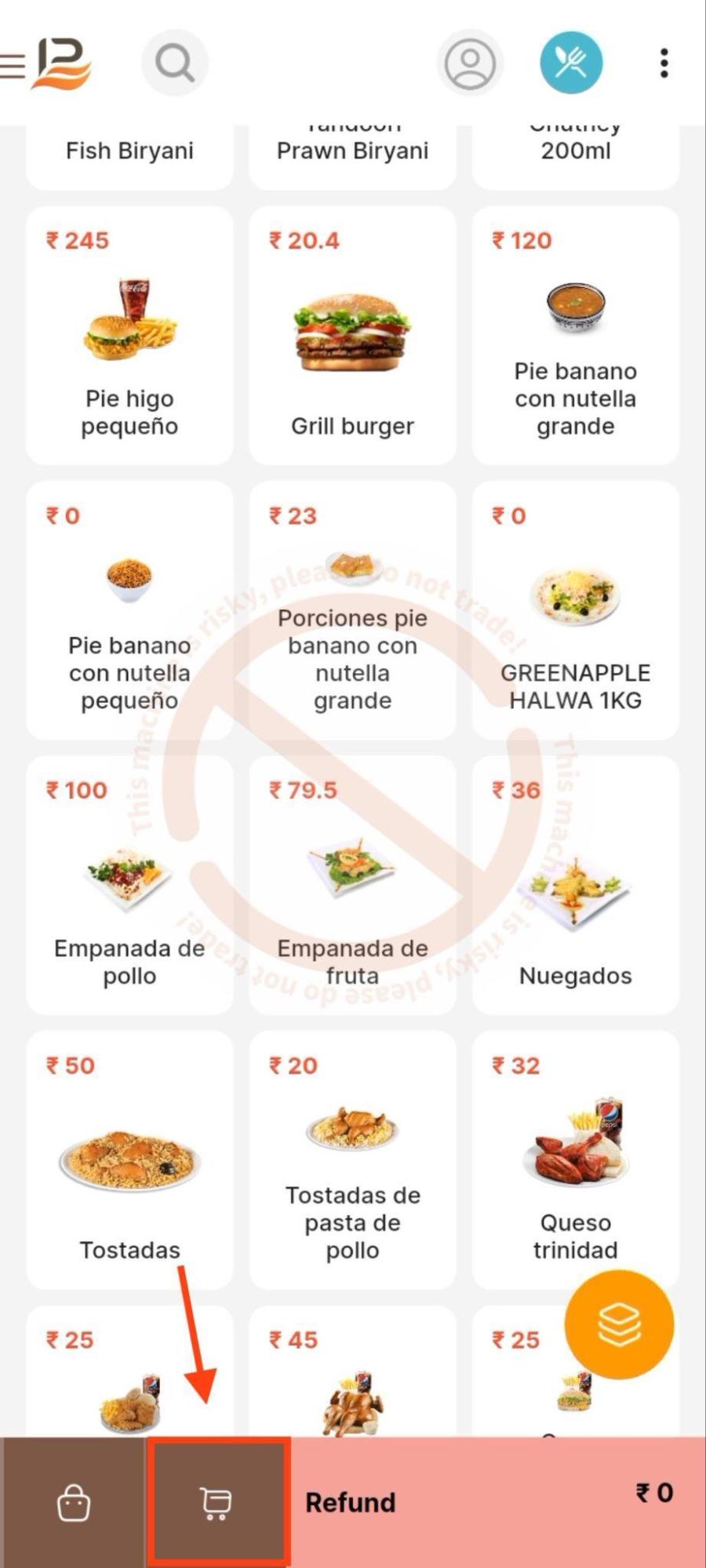This screenshot has width=706, height=1568.
Task: Tap the orange layers floating button
Action: [x=619, y=1324]
